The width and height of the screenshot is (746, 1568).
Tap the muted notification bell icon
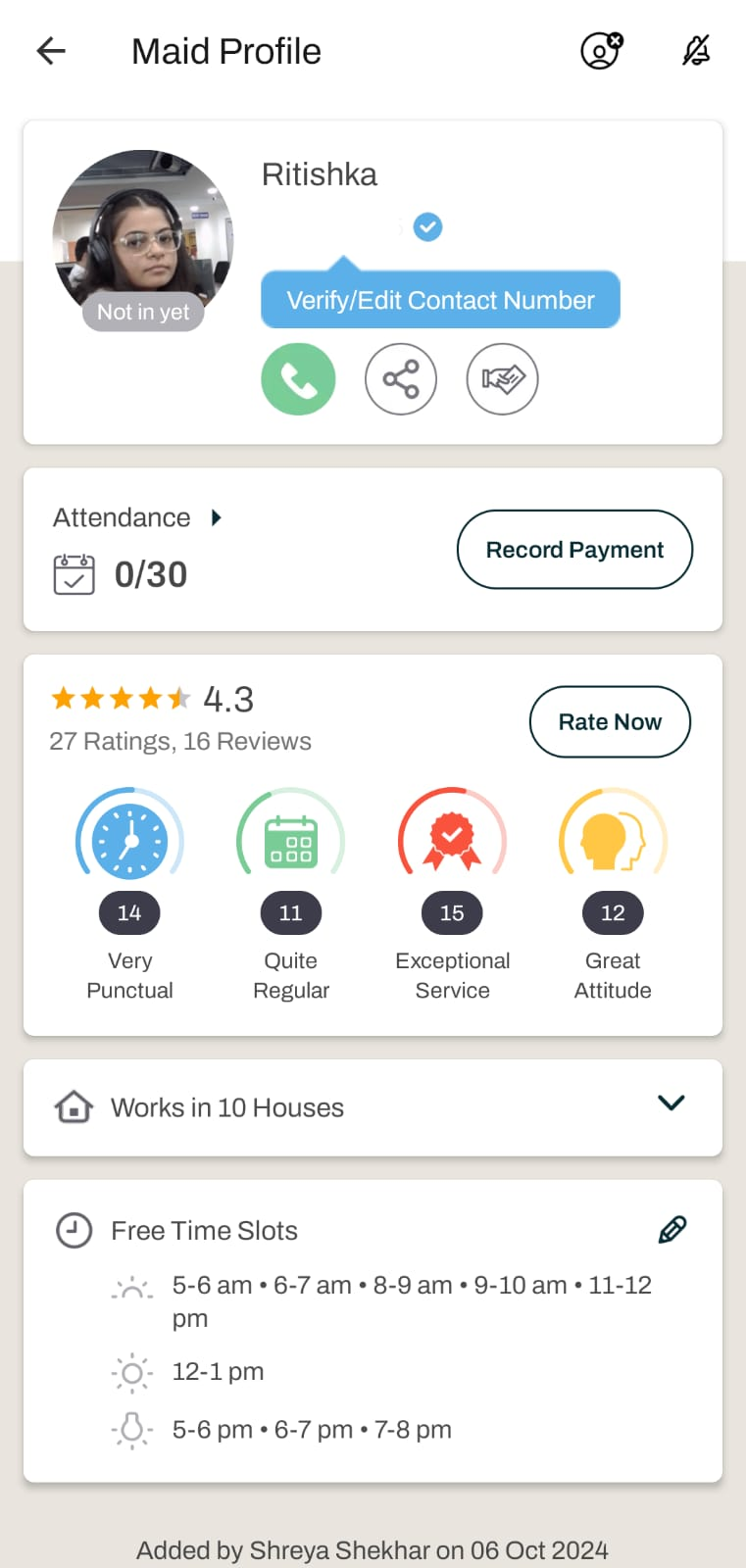(696, 51)
